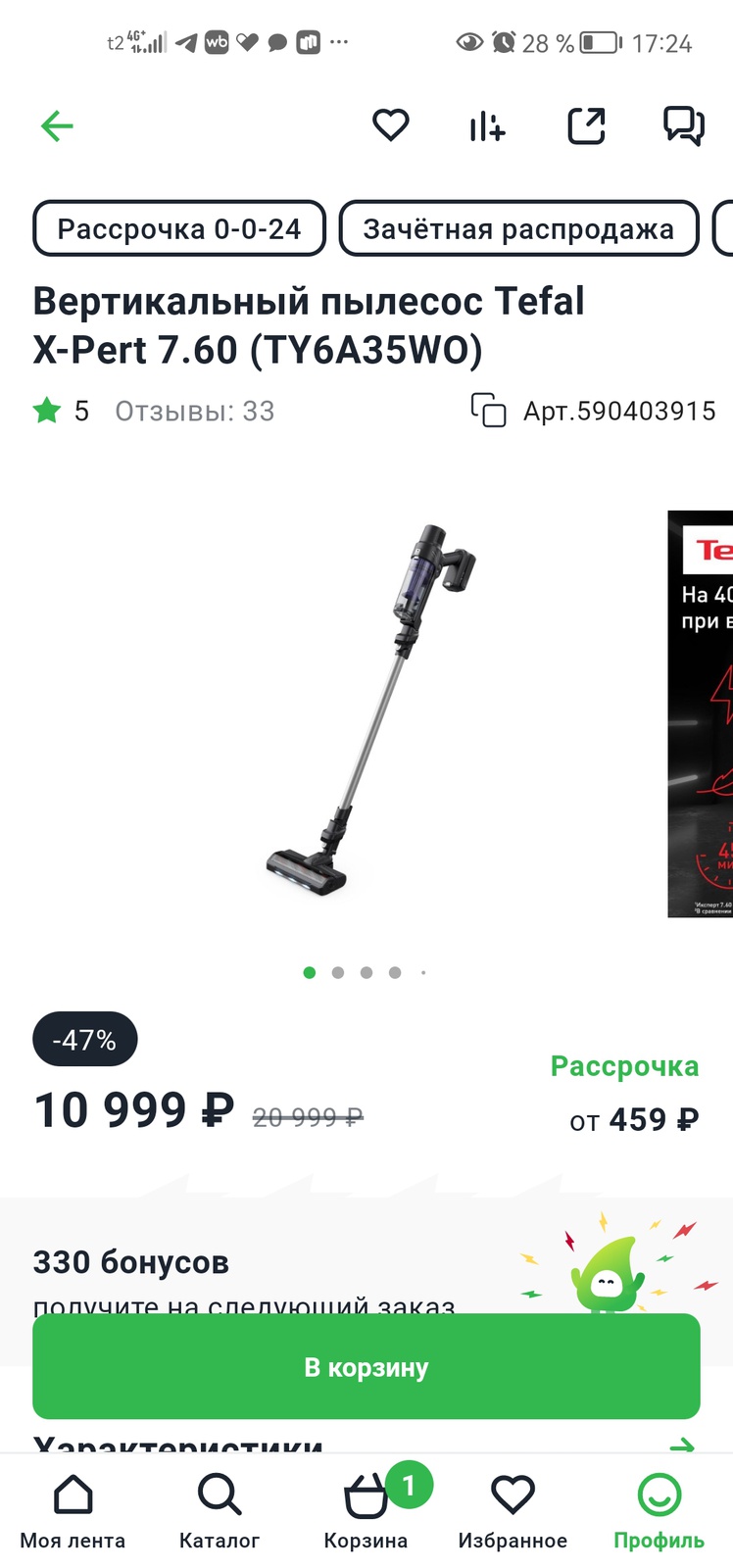Expand Характеристики with the green arrow

coord(681,1445)
